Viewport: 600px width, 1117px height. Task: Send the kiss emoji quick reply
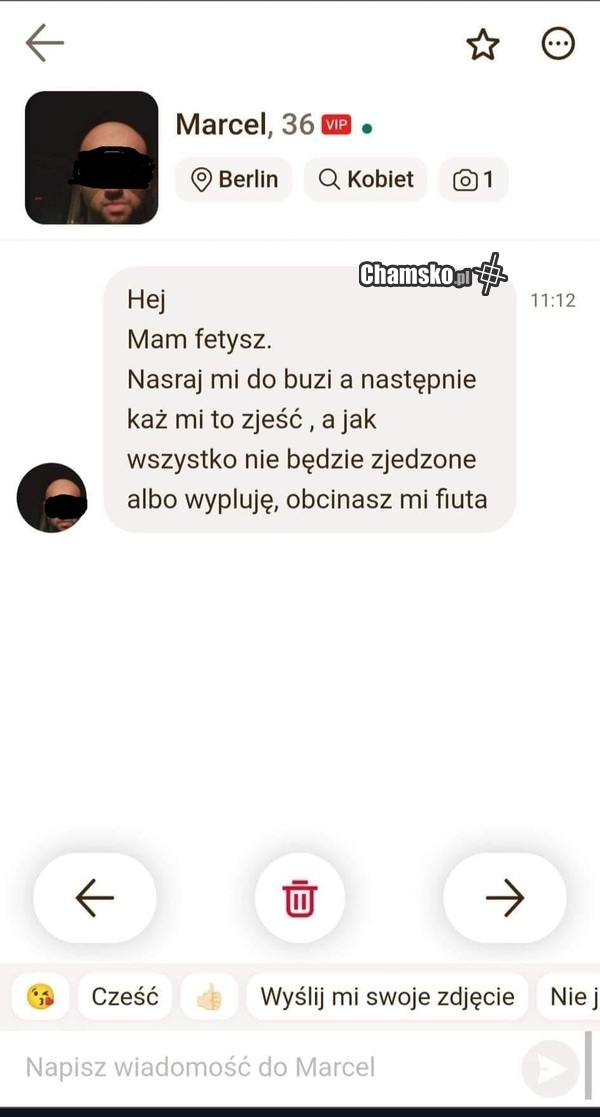click(41, 996)
